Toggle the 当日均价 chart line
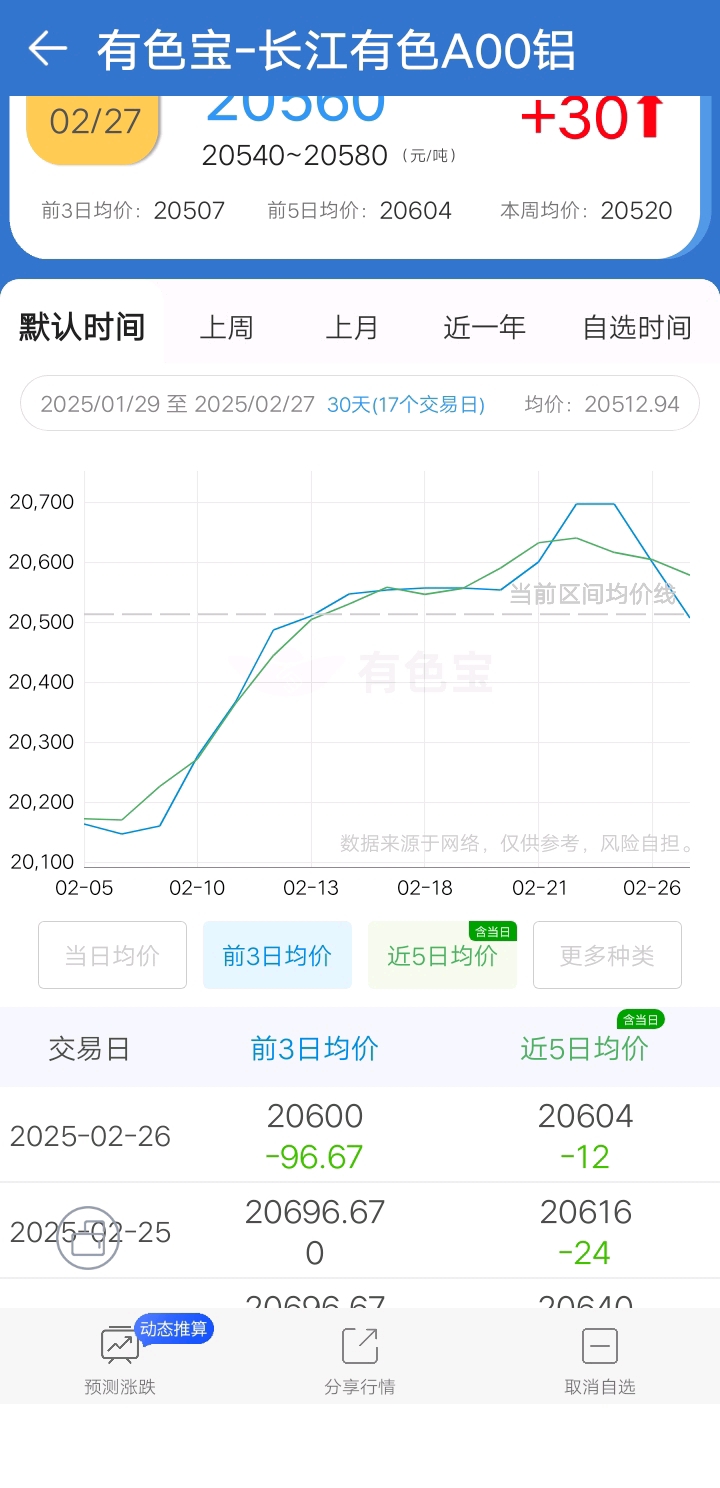 click(112, 955)
